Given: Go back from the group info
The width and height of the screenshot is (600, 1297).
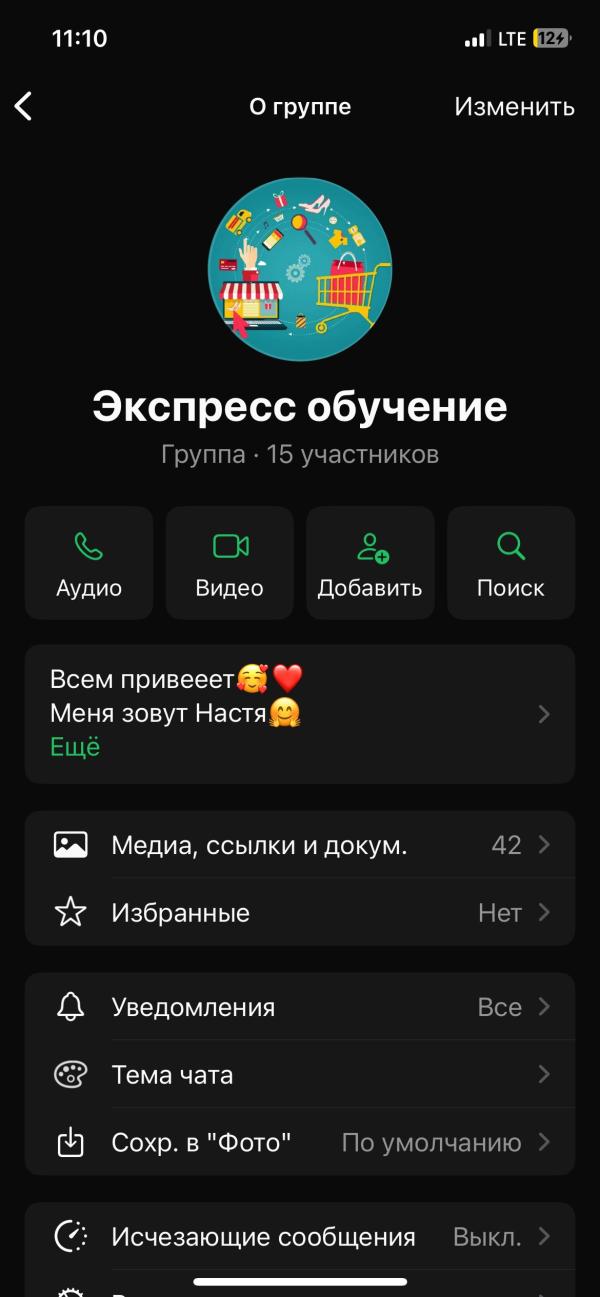Looking at the screenshot, I should pos(24,106).
